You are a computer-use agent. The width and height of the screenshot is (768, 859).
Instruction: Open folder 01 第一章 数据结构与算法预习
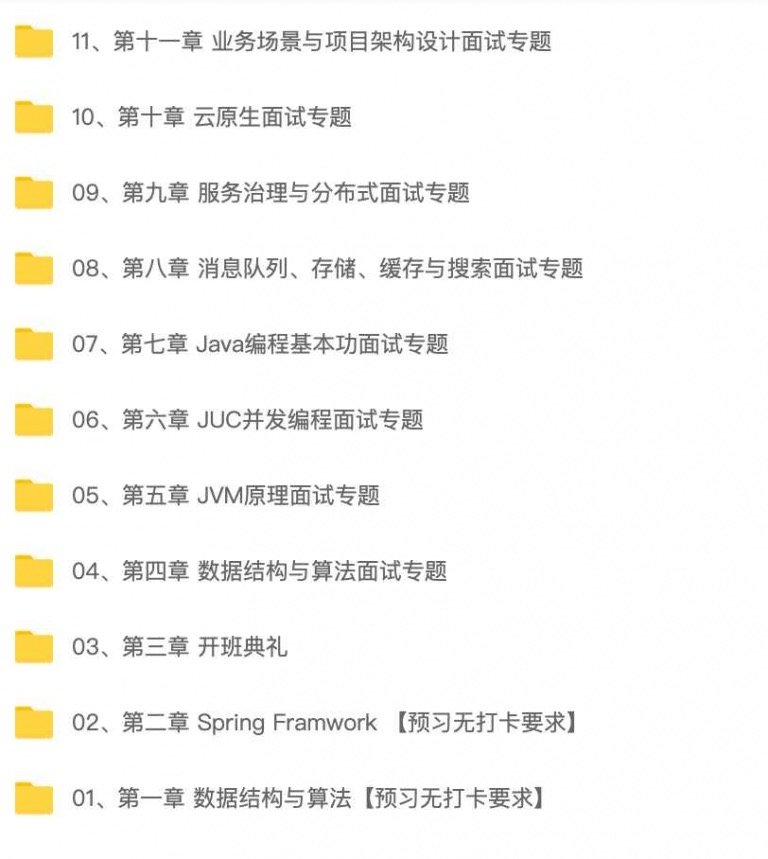pyautogui.click(x=308, y=798)
